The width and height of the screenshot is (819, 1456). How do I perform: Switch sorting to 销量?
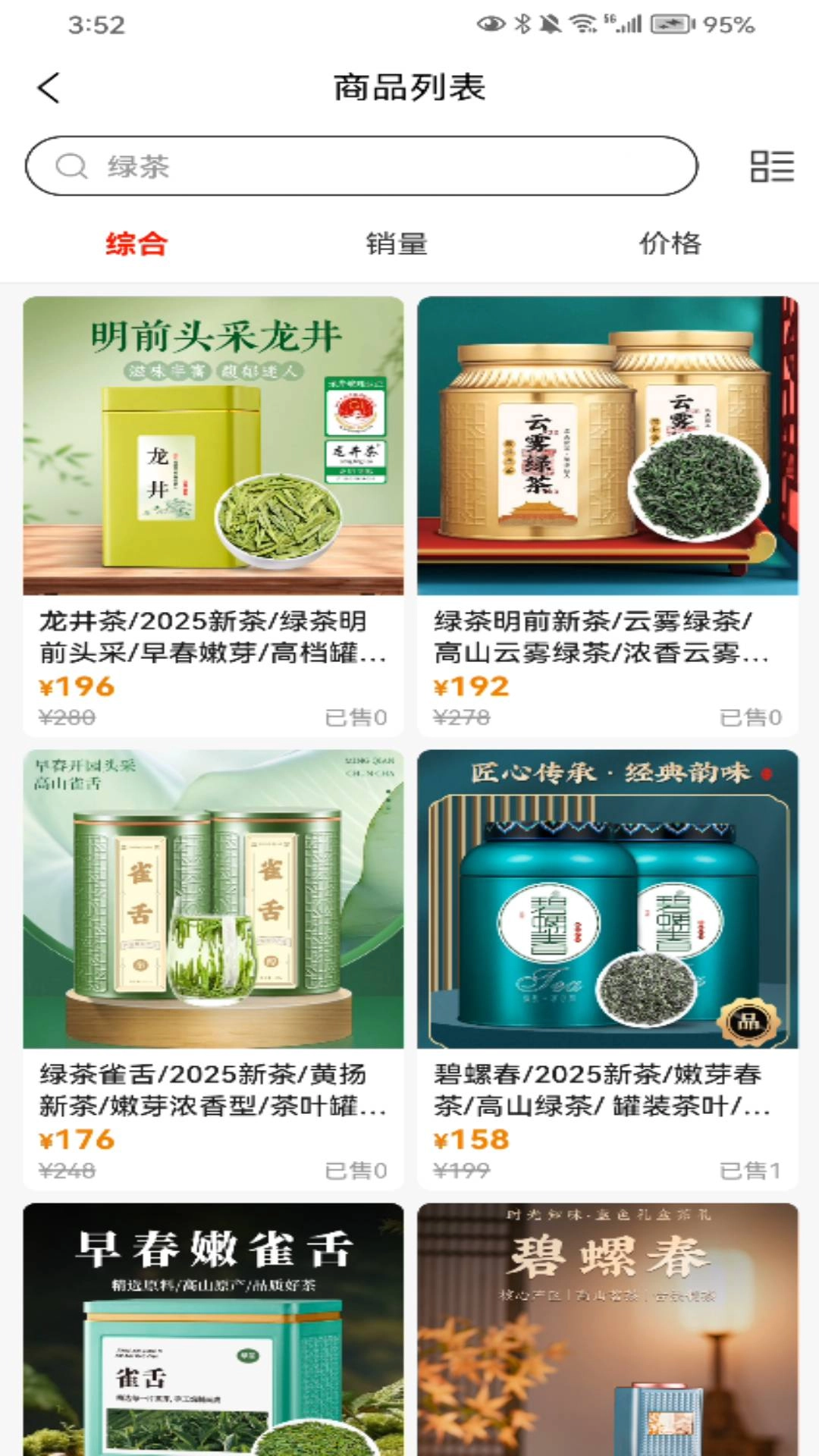(x=397, y=244)
